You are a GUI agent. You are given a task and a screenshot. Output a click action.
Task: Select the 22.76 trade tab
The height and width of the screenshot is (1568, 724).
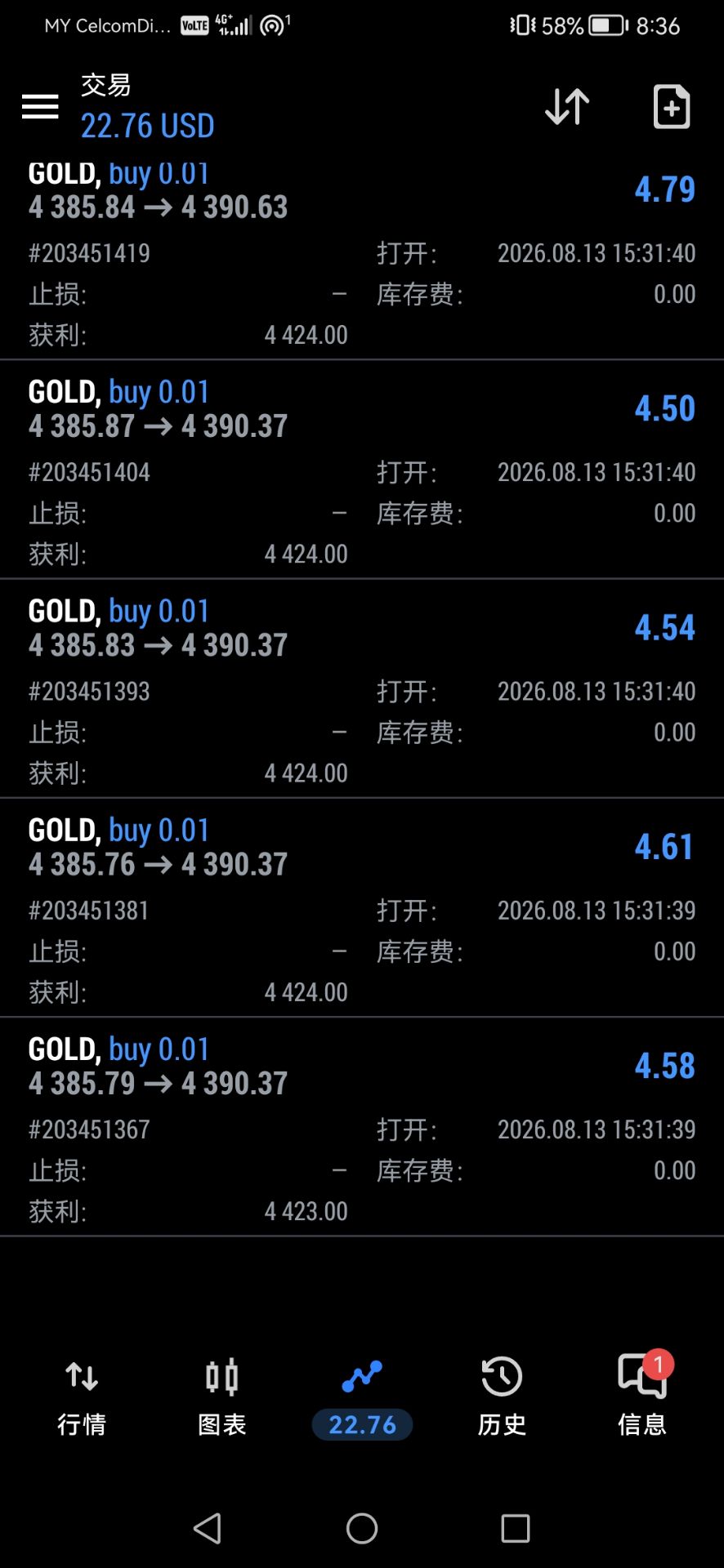point(362,1398)
